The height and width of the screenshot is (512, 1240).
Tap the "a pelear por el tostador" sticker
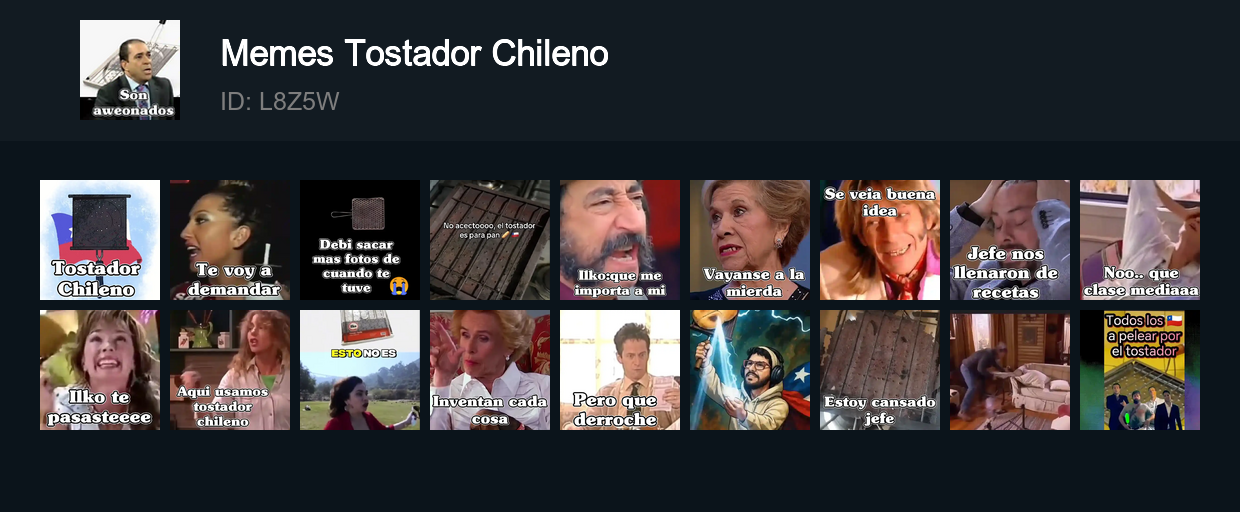[x=1140, y=370]
